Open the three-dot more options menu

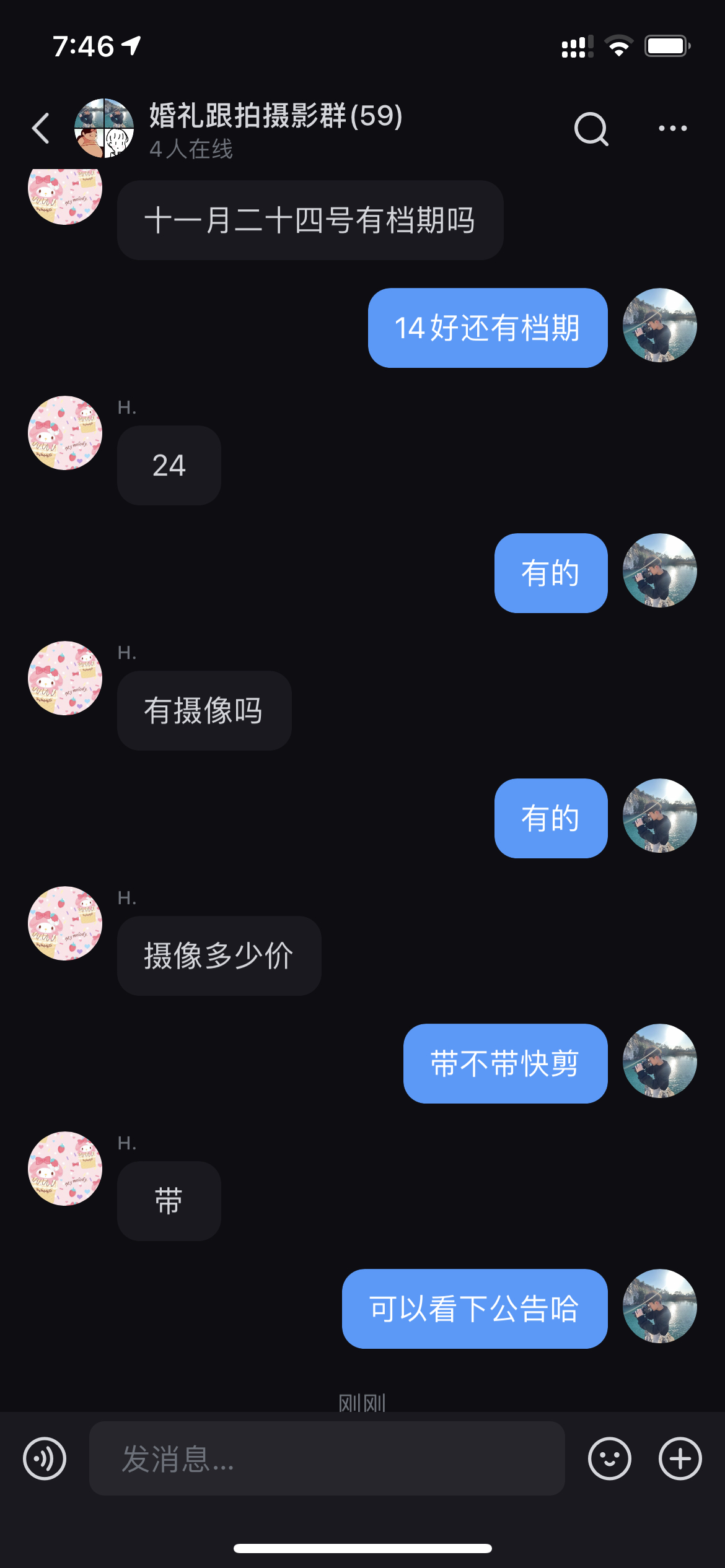tap(672, 128)
